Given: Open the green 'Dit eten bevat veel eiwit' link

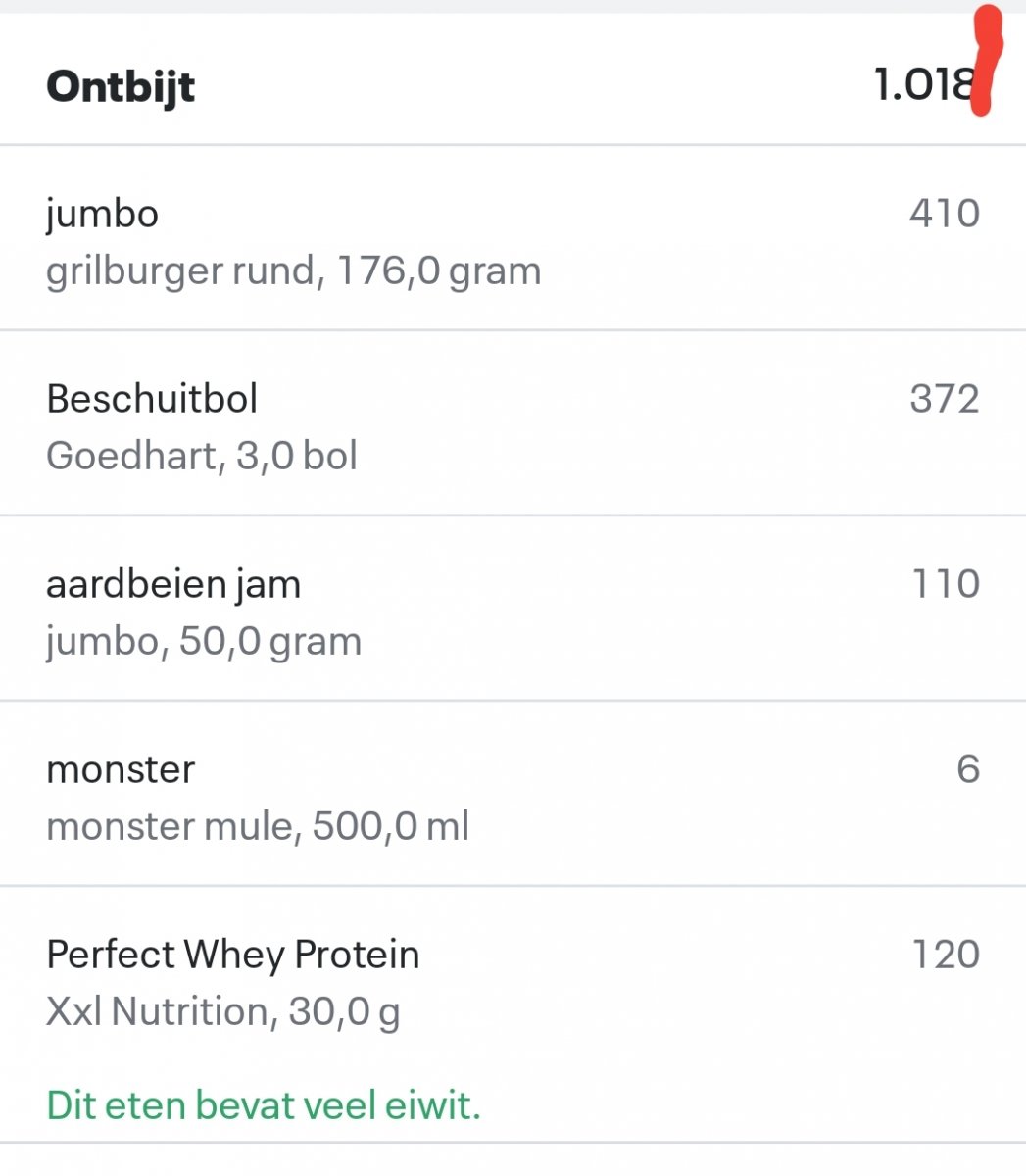Looking at the screenshot, I should click(265, 1103).
